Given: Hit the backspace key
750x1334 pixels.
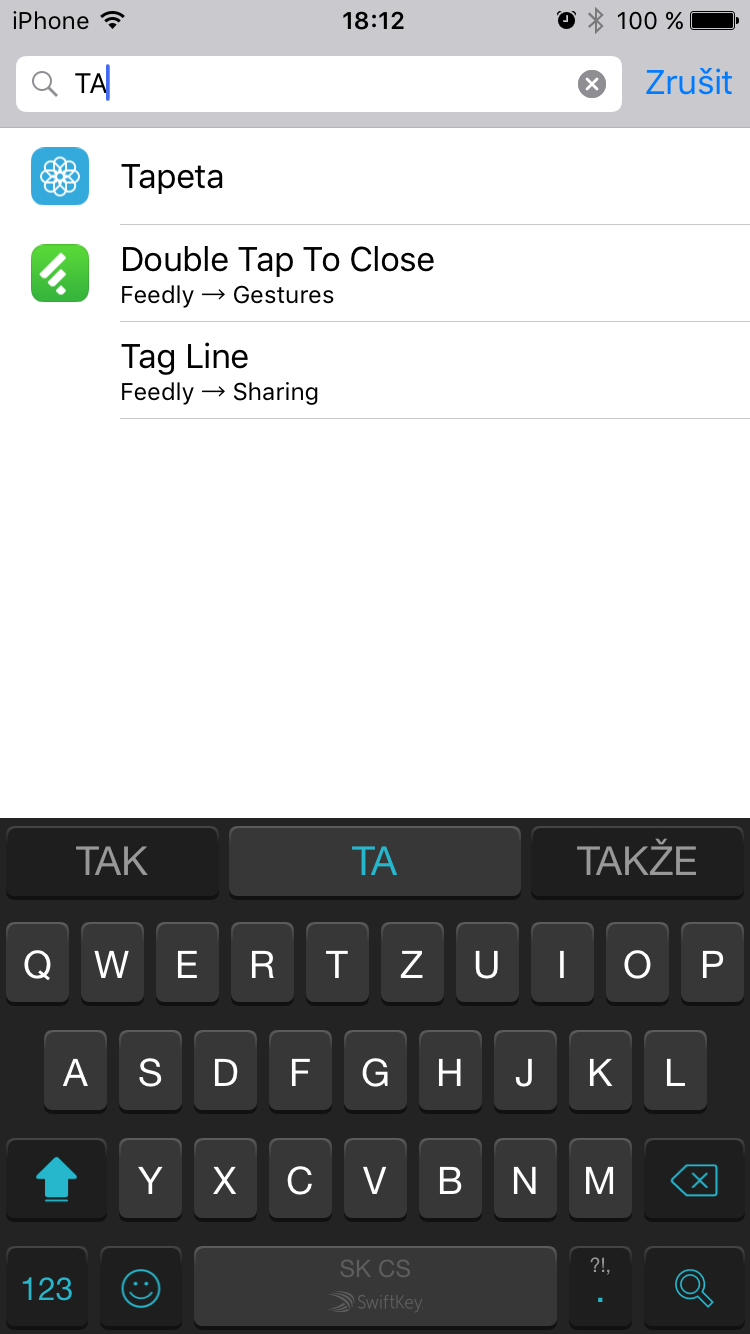Looking at the screenshot, I should tap(694, 1181).
